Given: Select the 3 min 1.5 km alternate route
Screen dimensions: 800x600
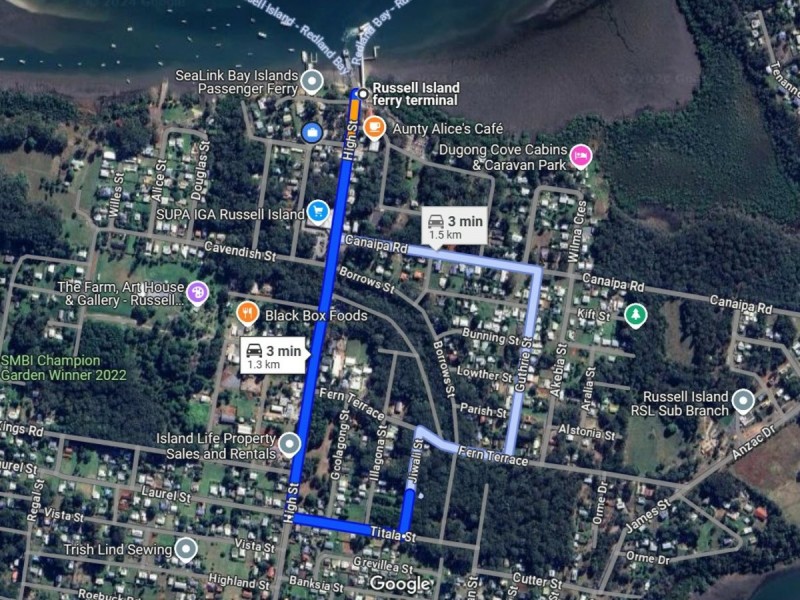Looking at the screenshot, I should (454, 226).
